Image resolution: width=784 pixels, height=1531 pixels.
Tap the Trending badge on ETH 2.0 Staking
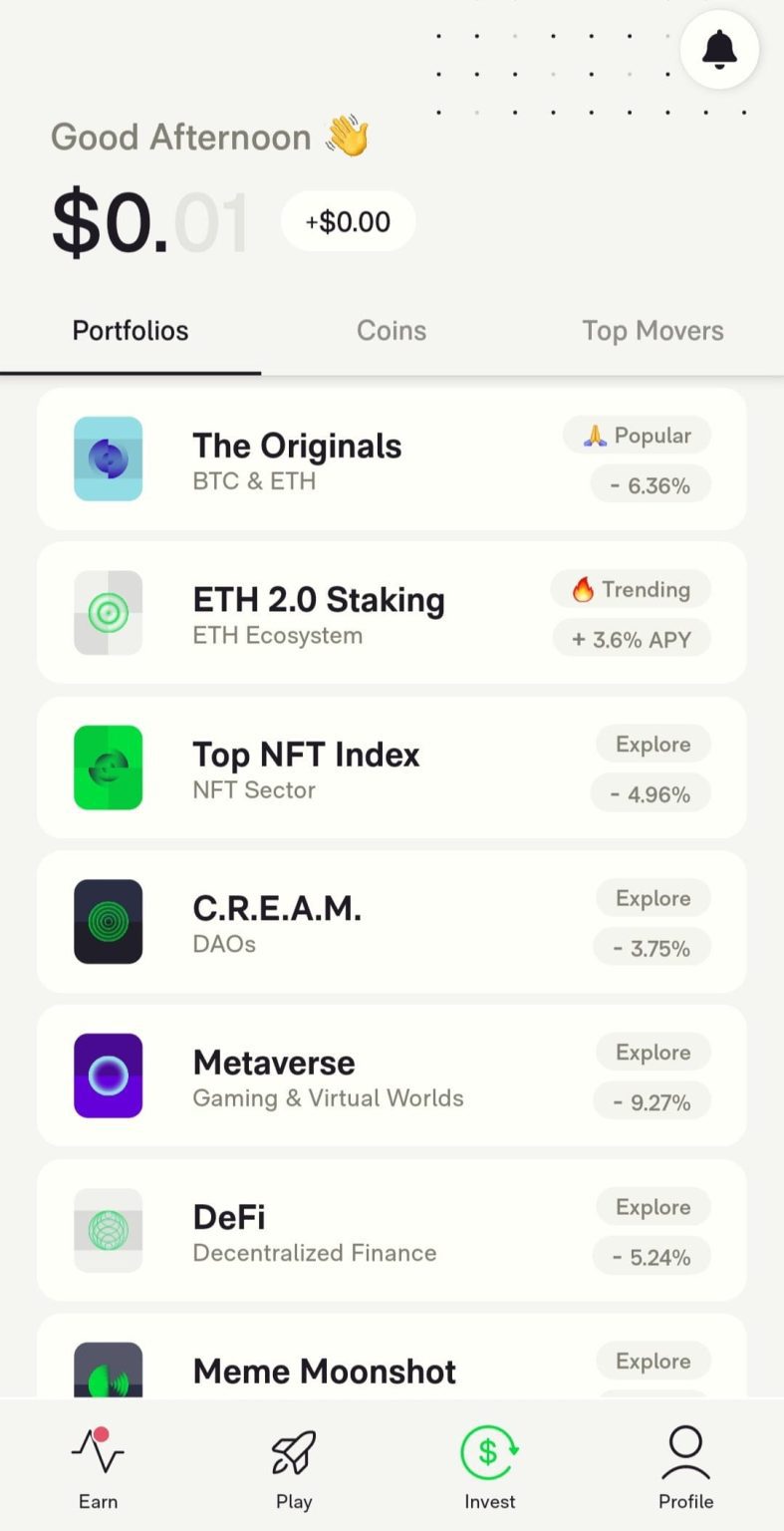(630, 589)
